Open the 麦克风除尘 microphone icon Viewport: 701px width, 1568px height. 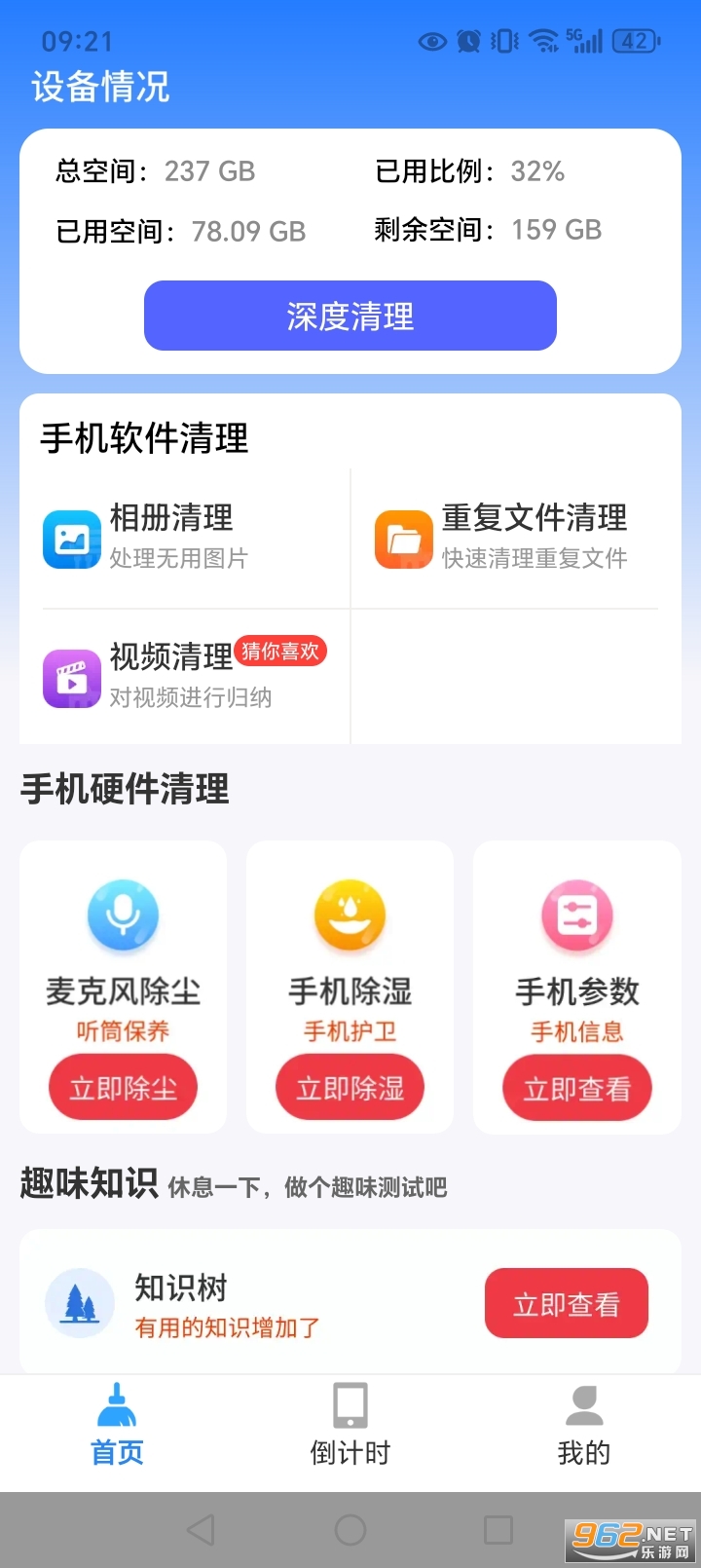pos(122,915)
